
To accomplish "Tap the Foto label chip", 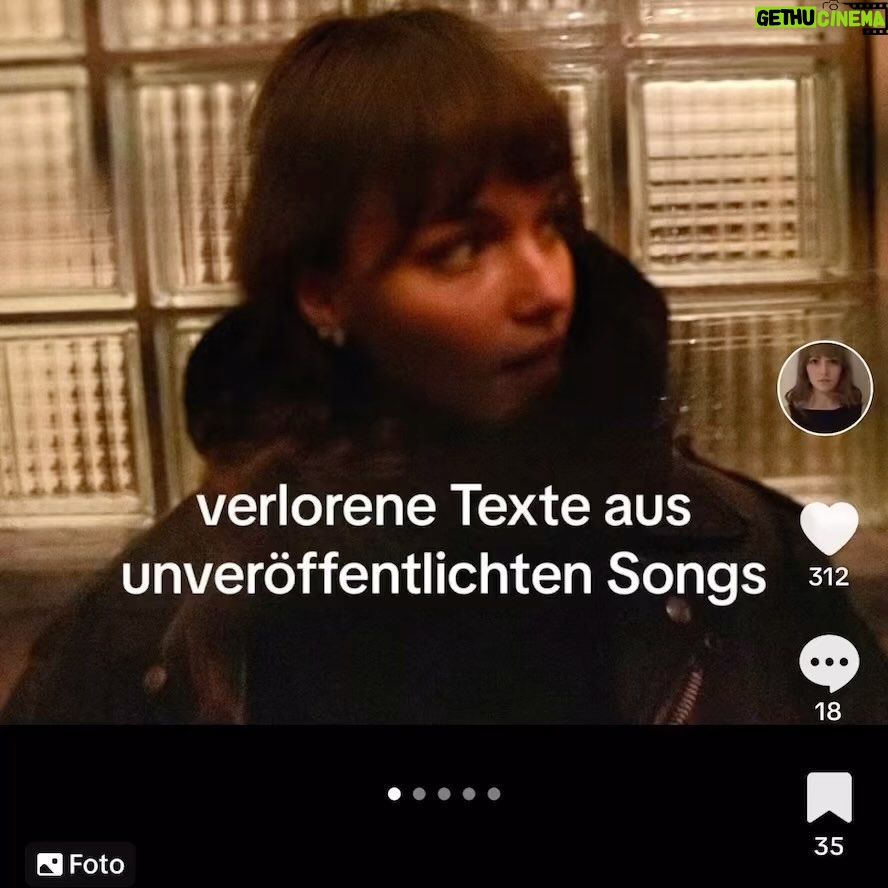I will [x=81, y=864].
